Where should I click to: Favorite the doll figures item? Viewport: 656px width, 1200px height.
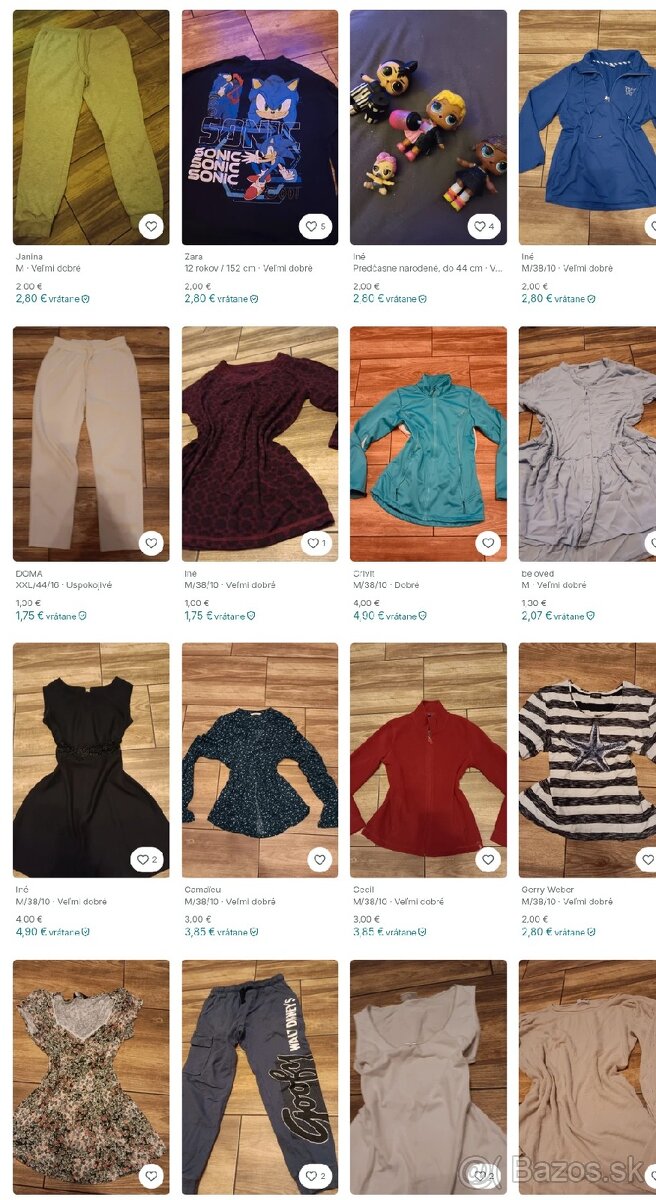pos(485,227)
